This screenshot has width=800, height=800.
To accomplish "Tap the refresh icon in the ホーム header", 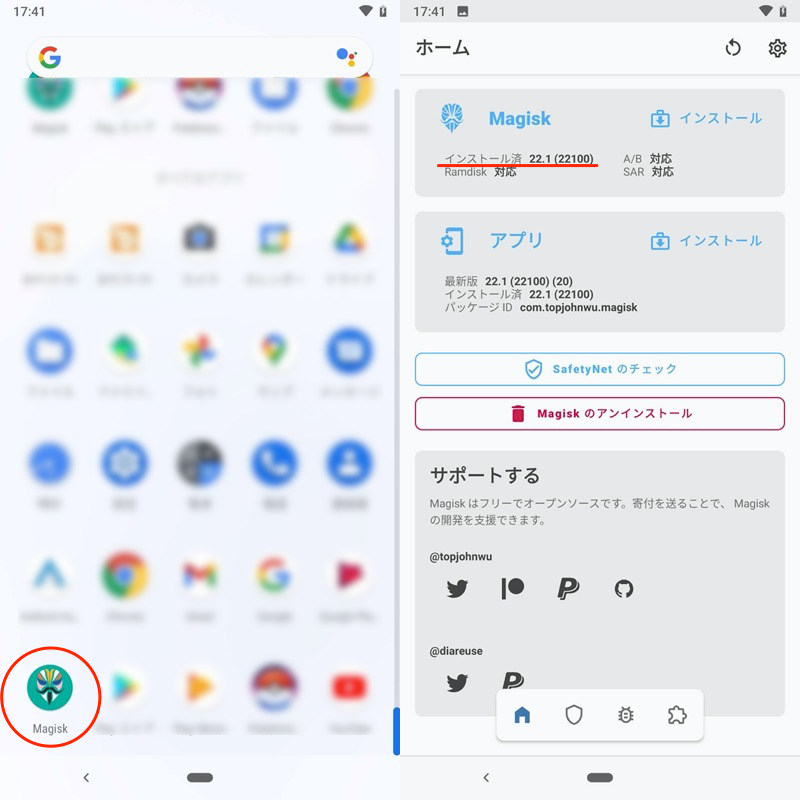I will tap(733, 48).
